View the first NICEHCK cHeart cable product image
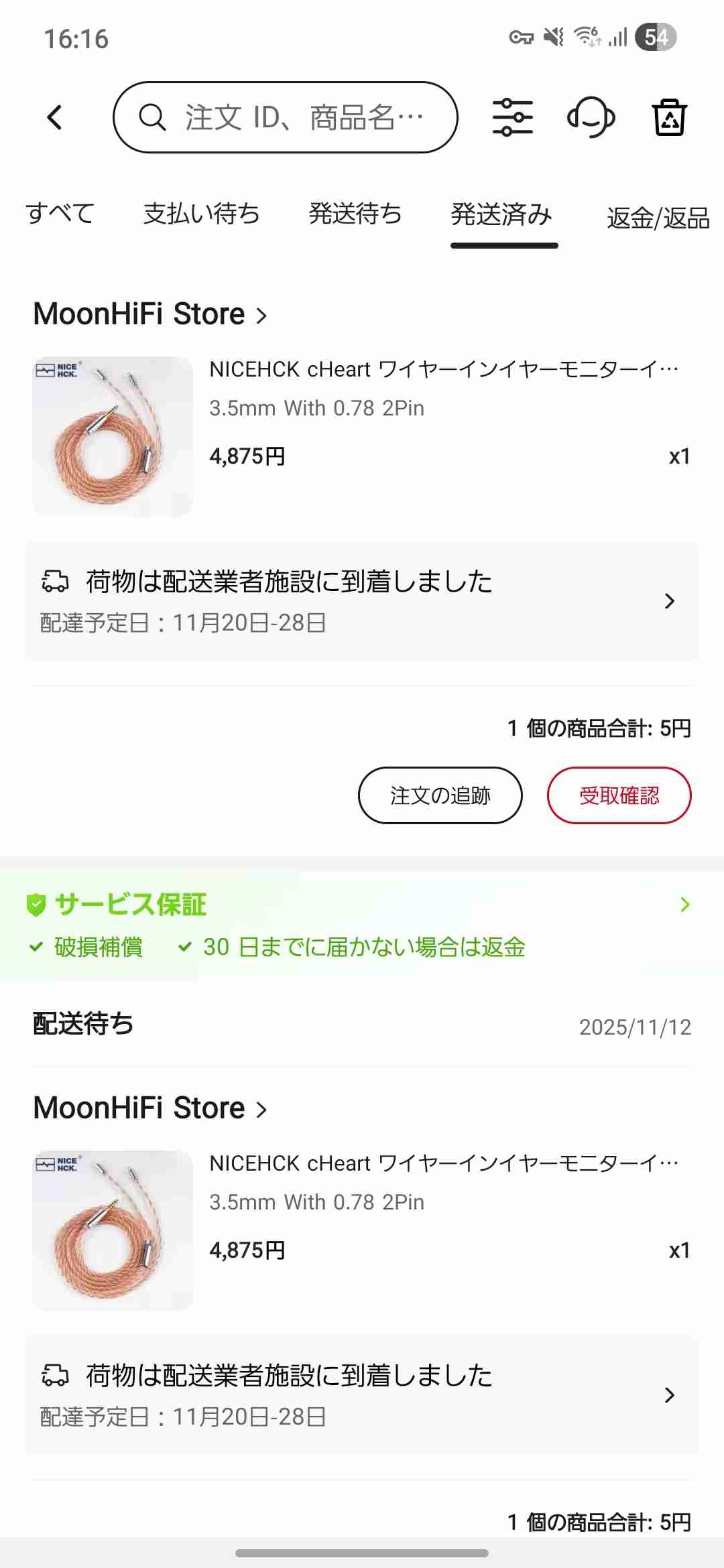The image size is (724, 1568). click(x=113, y=436)
